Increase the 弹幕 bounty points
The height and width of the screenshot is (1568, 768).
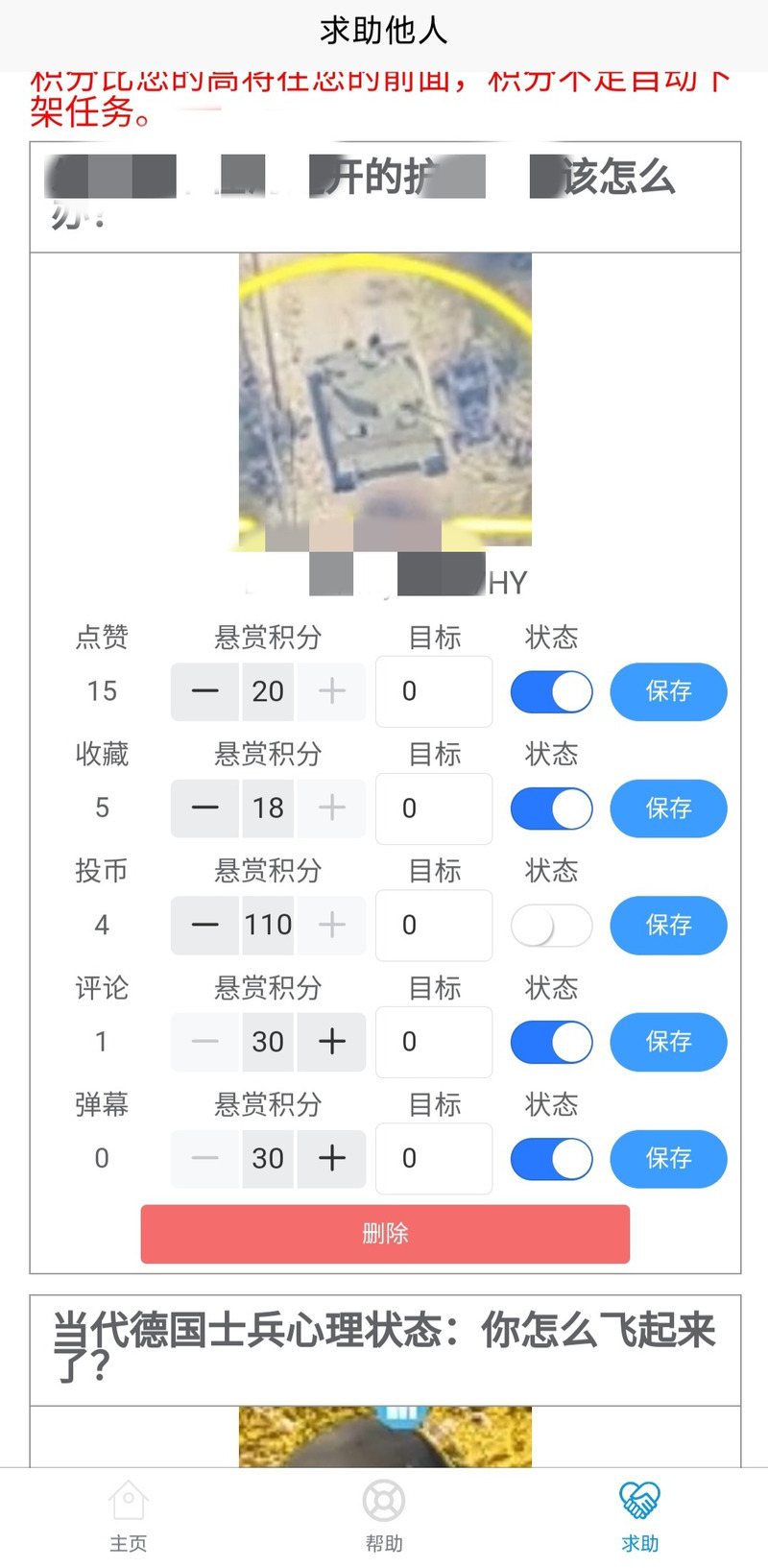click(332, 1159)
